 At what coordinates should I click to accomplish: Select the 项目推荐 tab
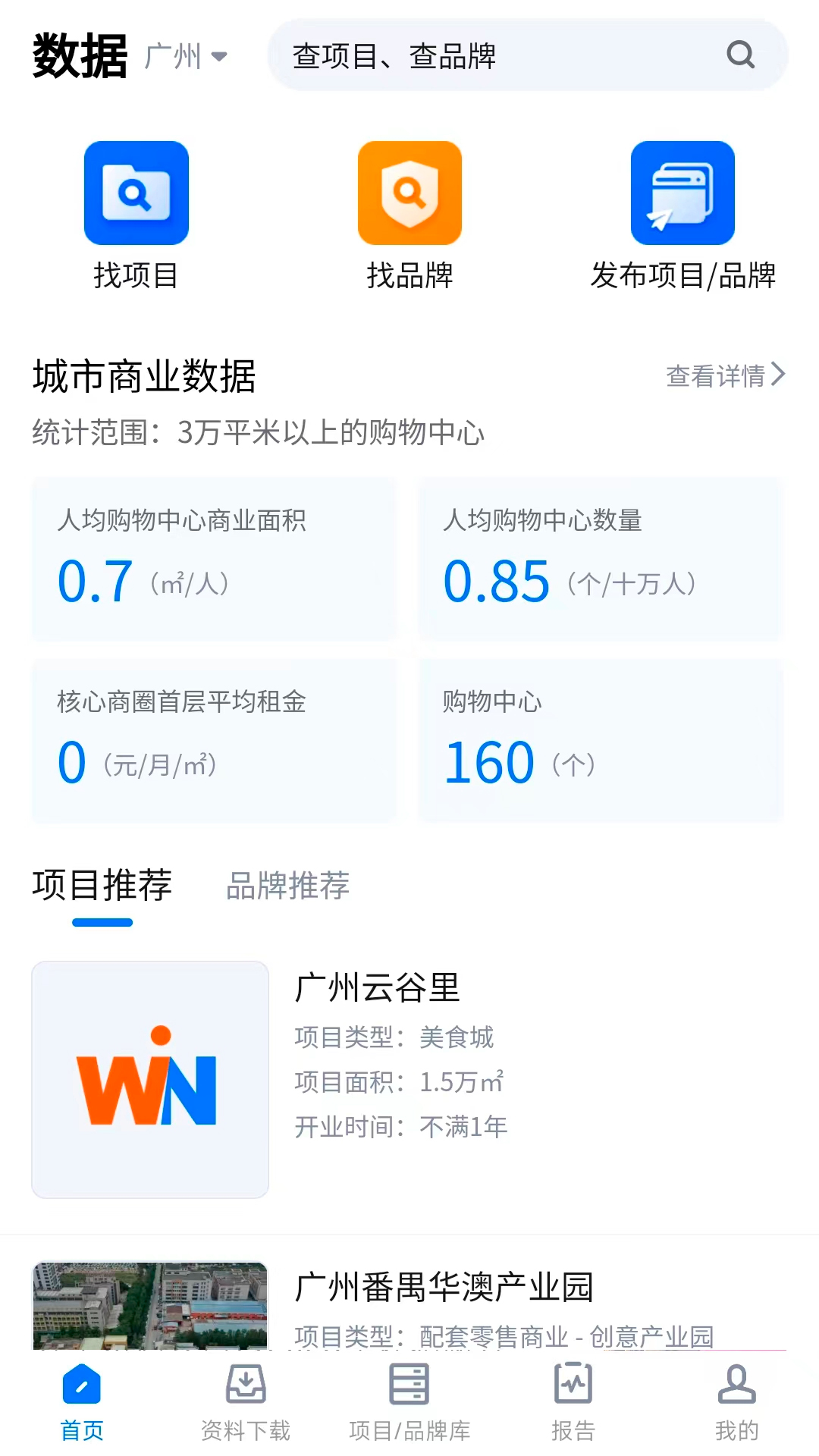tap(102, 886)
